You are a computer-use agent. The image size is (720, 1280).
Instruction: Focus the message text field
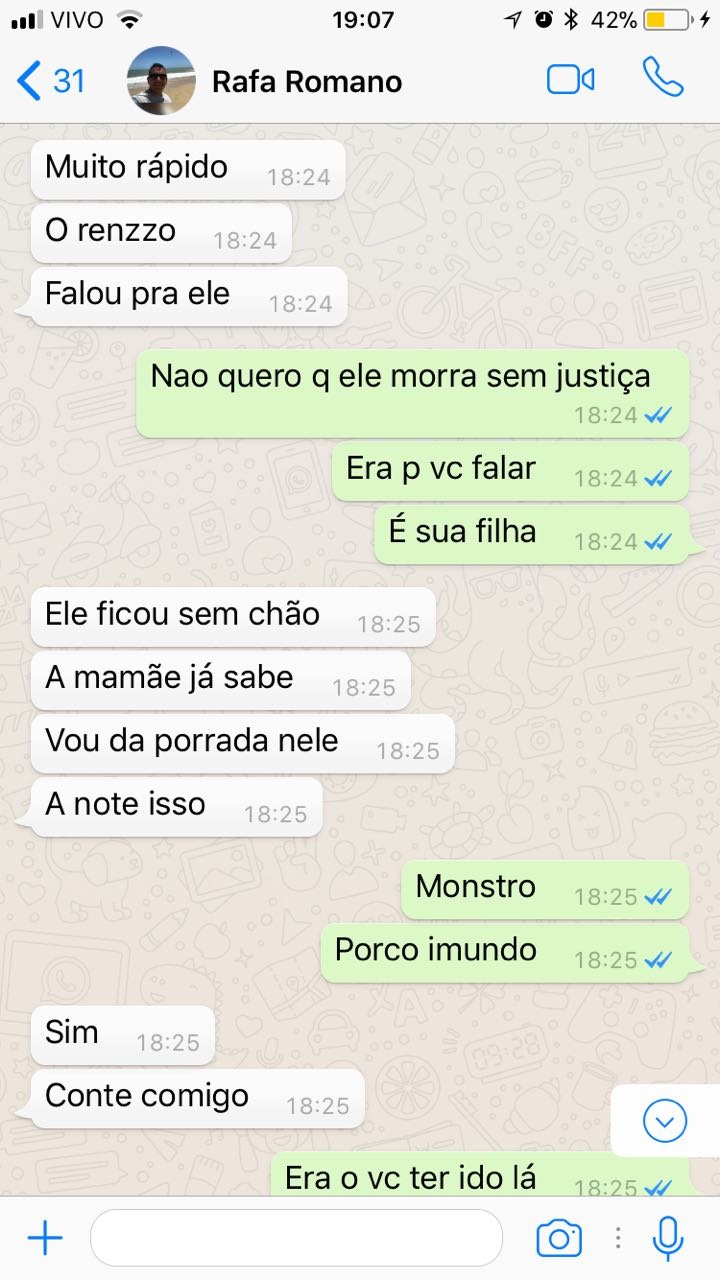click(x=296, y=1238)
